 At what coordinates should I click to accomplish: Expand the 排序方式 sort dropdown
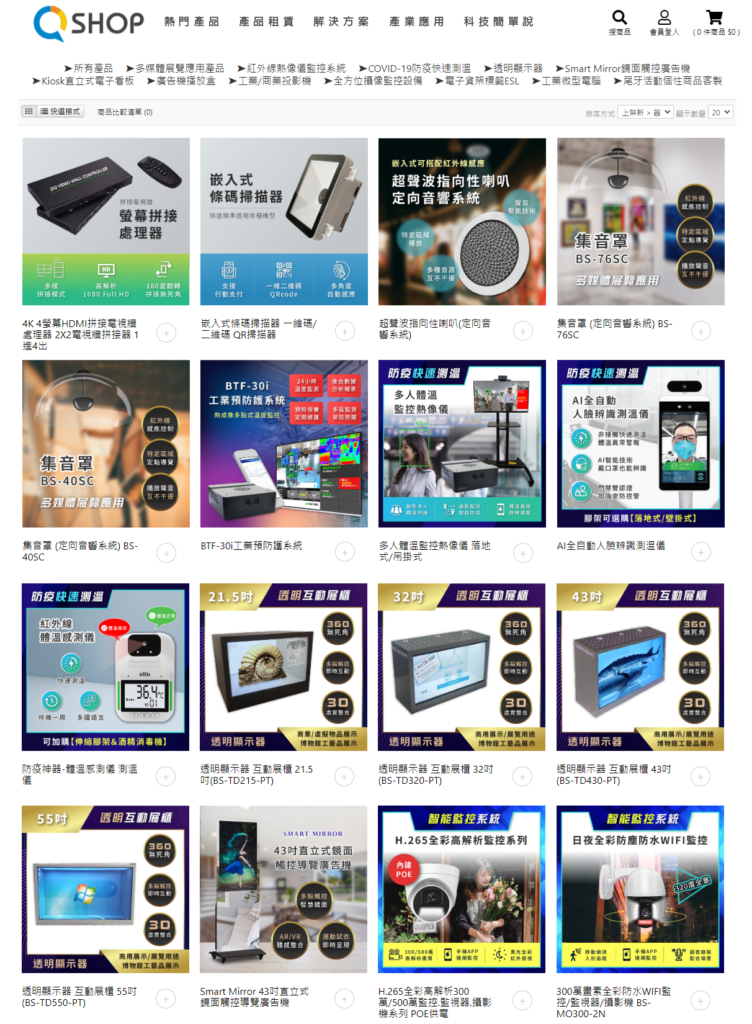pos(646,113)
